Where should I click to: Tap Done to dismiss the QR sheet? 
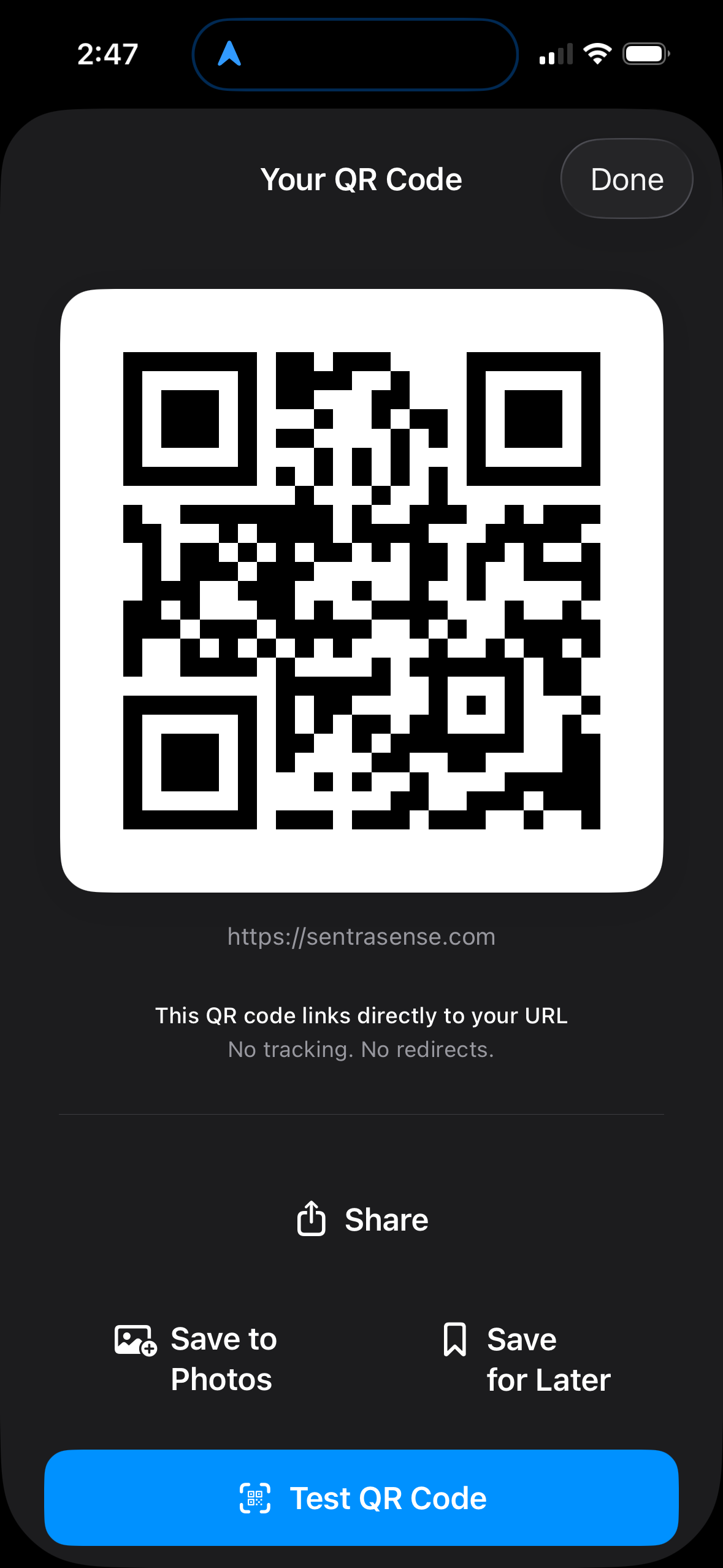coord(626,179)
